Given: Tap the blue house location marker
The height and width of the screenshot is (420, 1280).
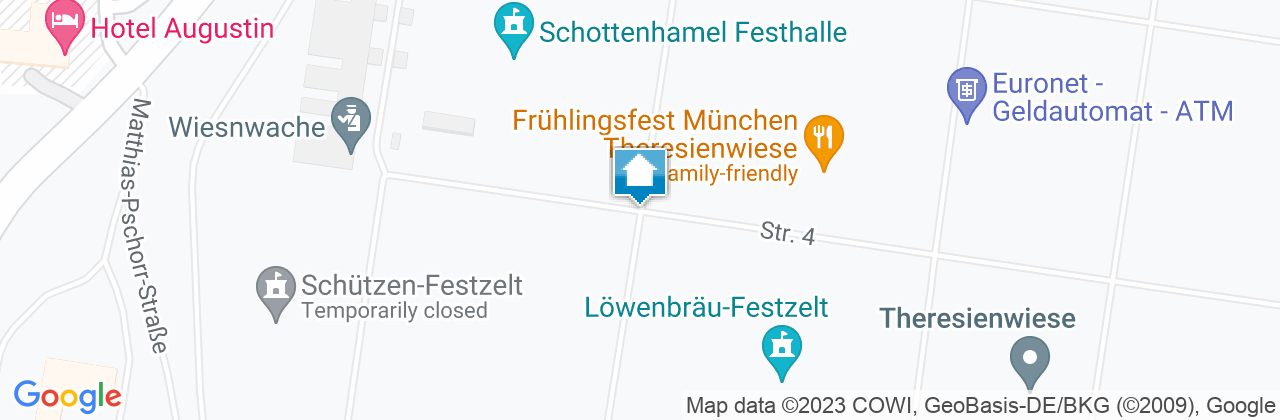Looking at the screenshot, I should pos(640,175).
